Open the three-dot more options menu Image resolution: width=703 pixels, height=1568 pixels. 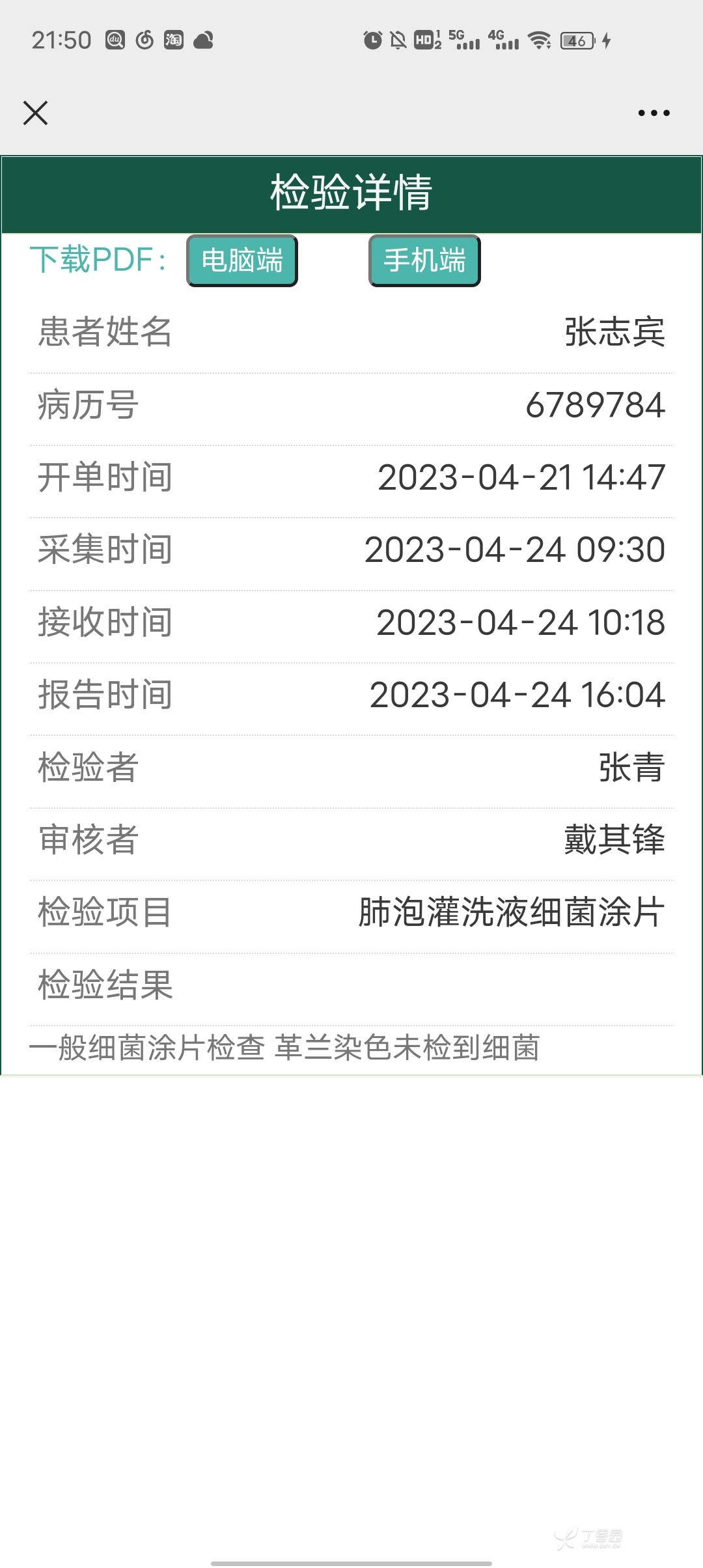coord(654,113)
